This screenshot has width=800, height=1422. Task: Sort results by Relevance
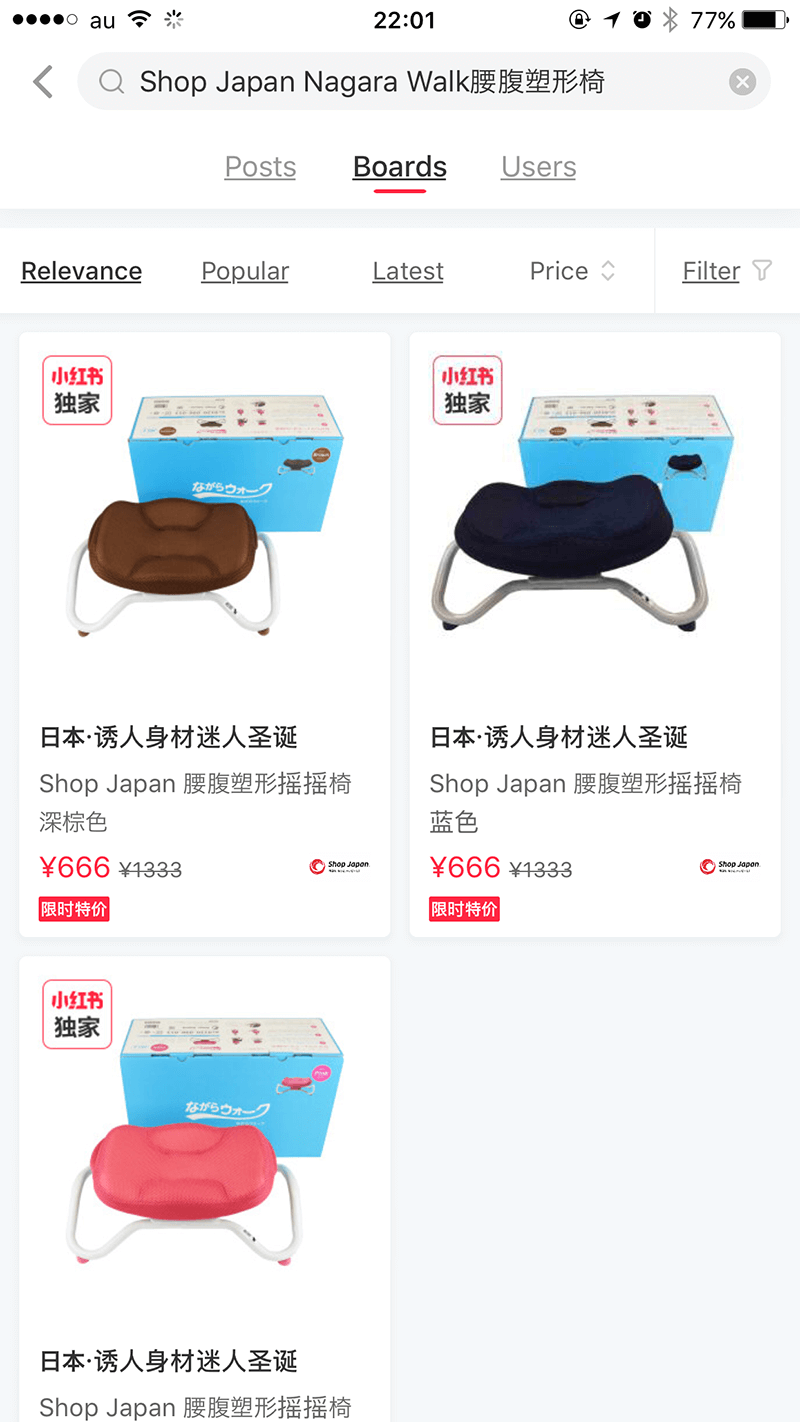(81, 271)
